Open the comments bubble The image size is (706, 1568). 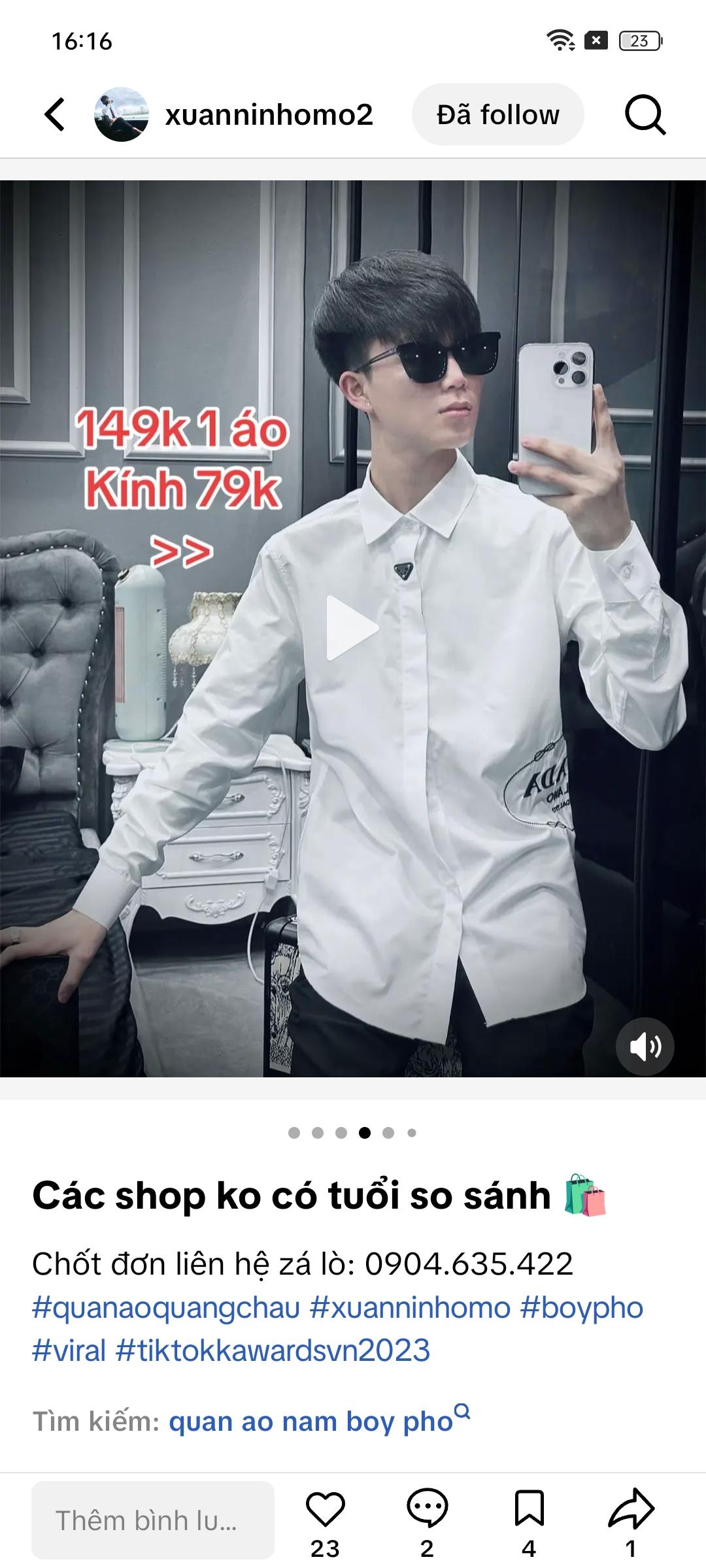pos(427,1509)
